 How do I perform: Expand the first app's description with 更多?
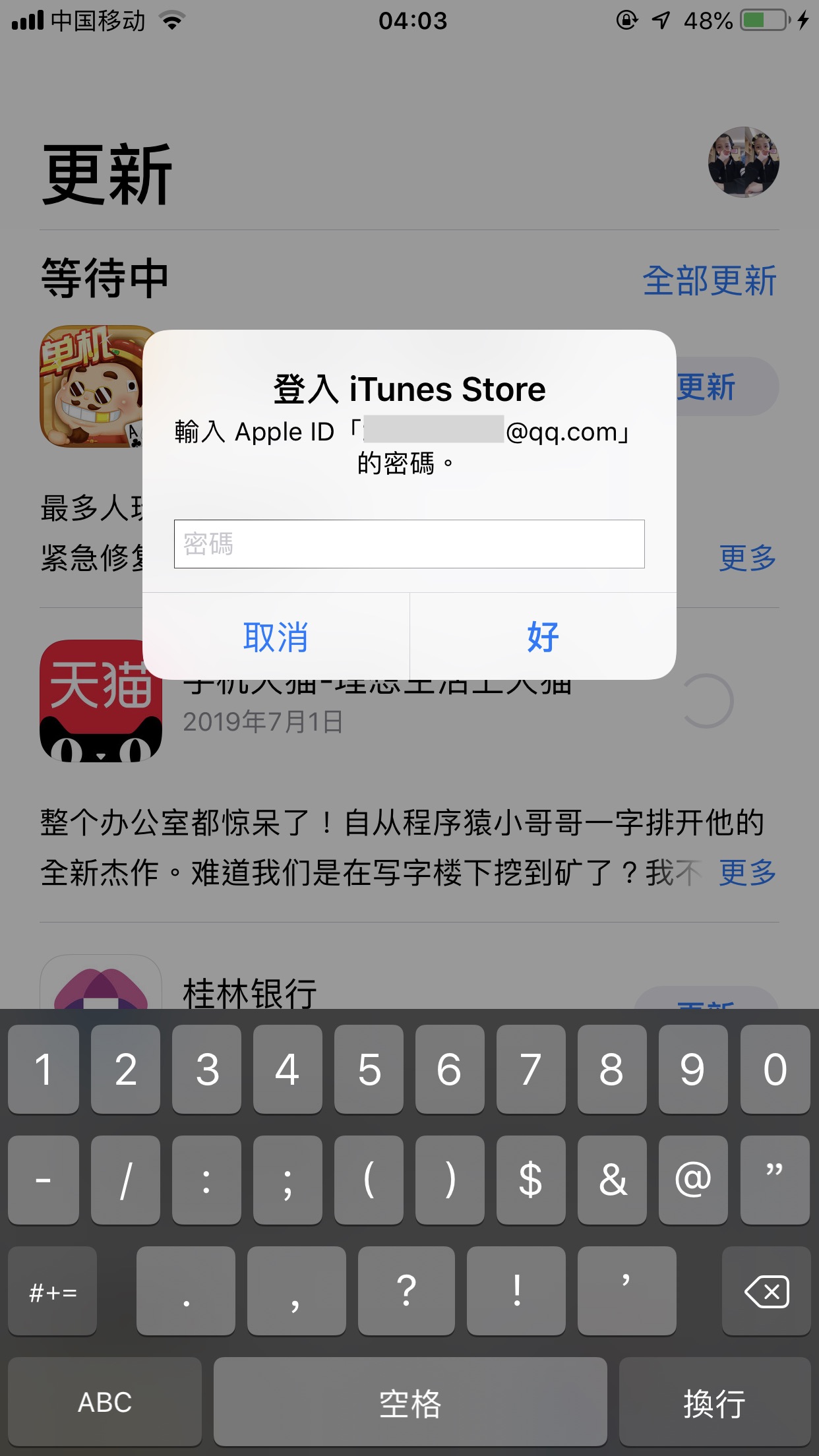click(x=747, y=559)
